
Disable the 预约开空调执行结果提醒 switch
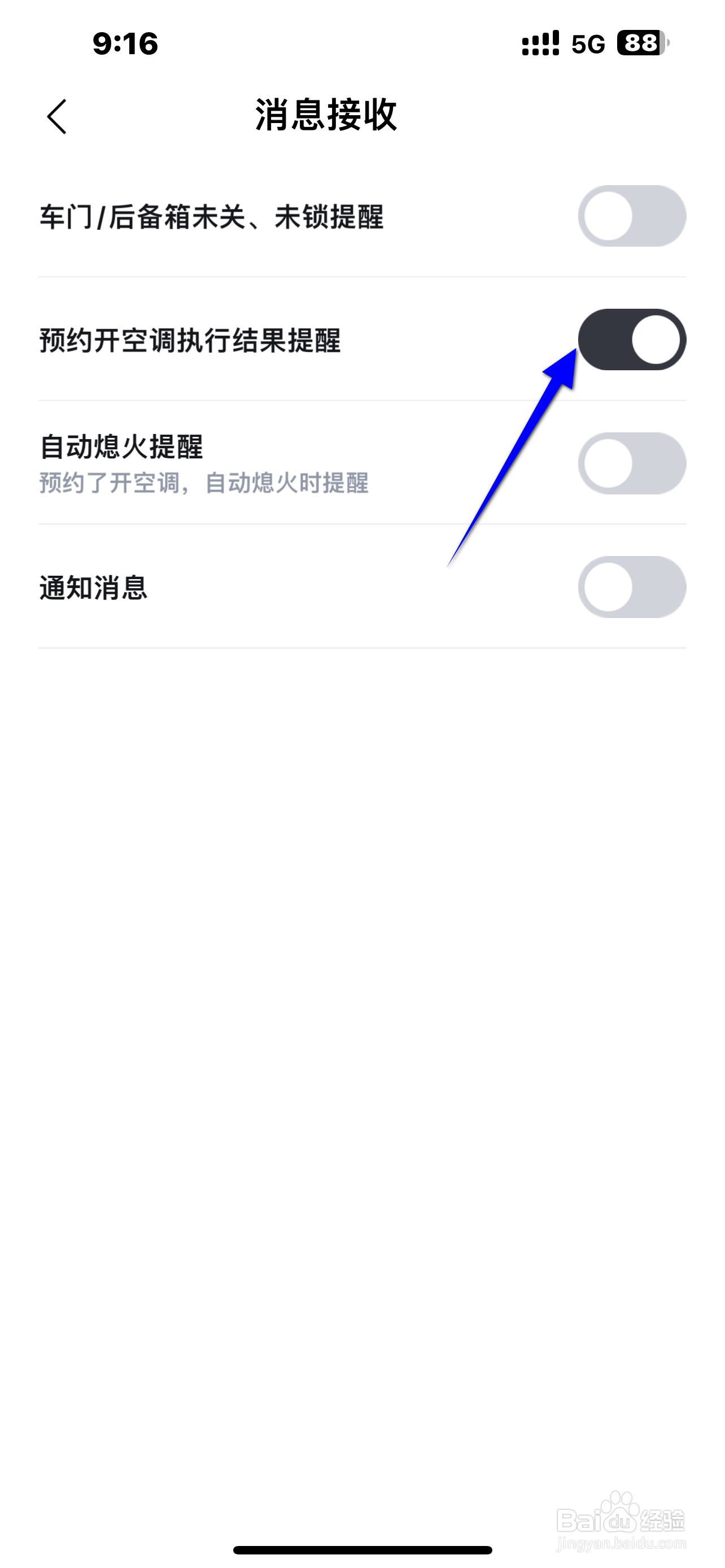[633, 340]
